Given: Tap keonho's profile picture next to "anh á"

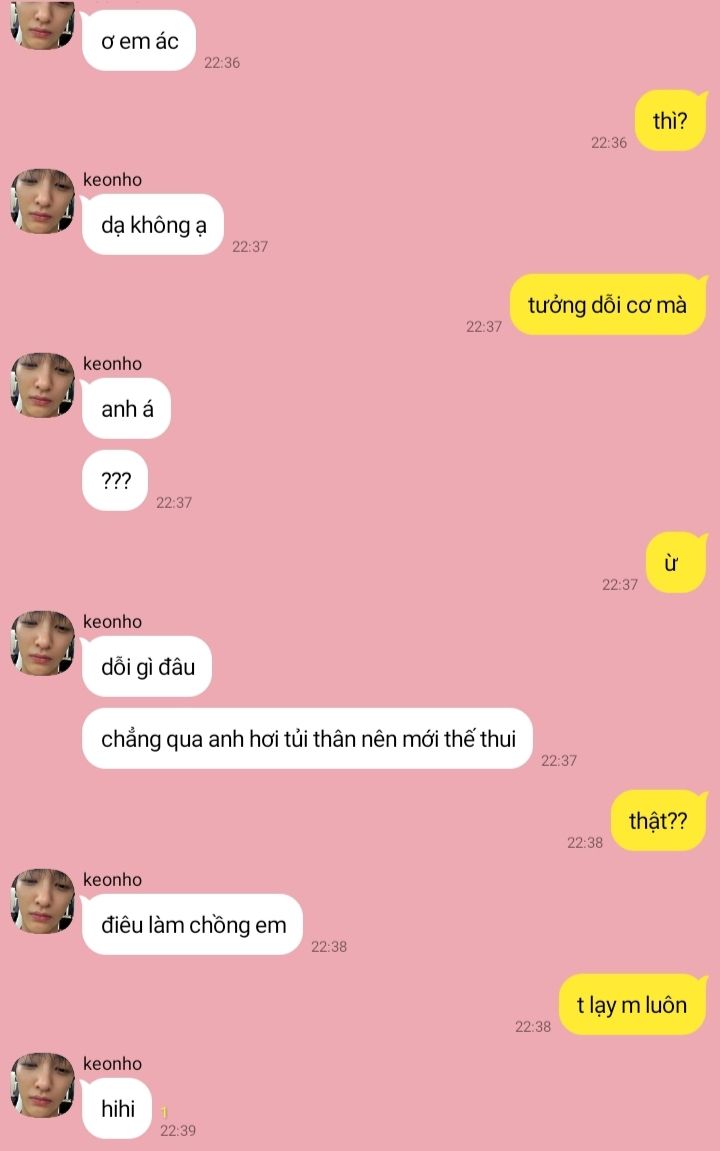Looking at the screenshot, I should [42, 385].
